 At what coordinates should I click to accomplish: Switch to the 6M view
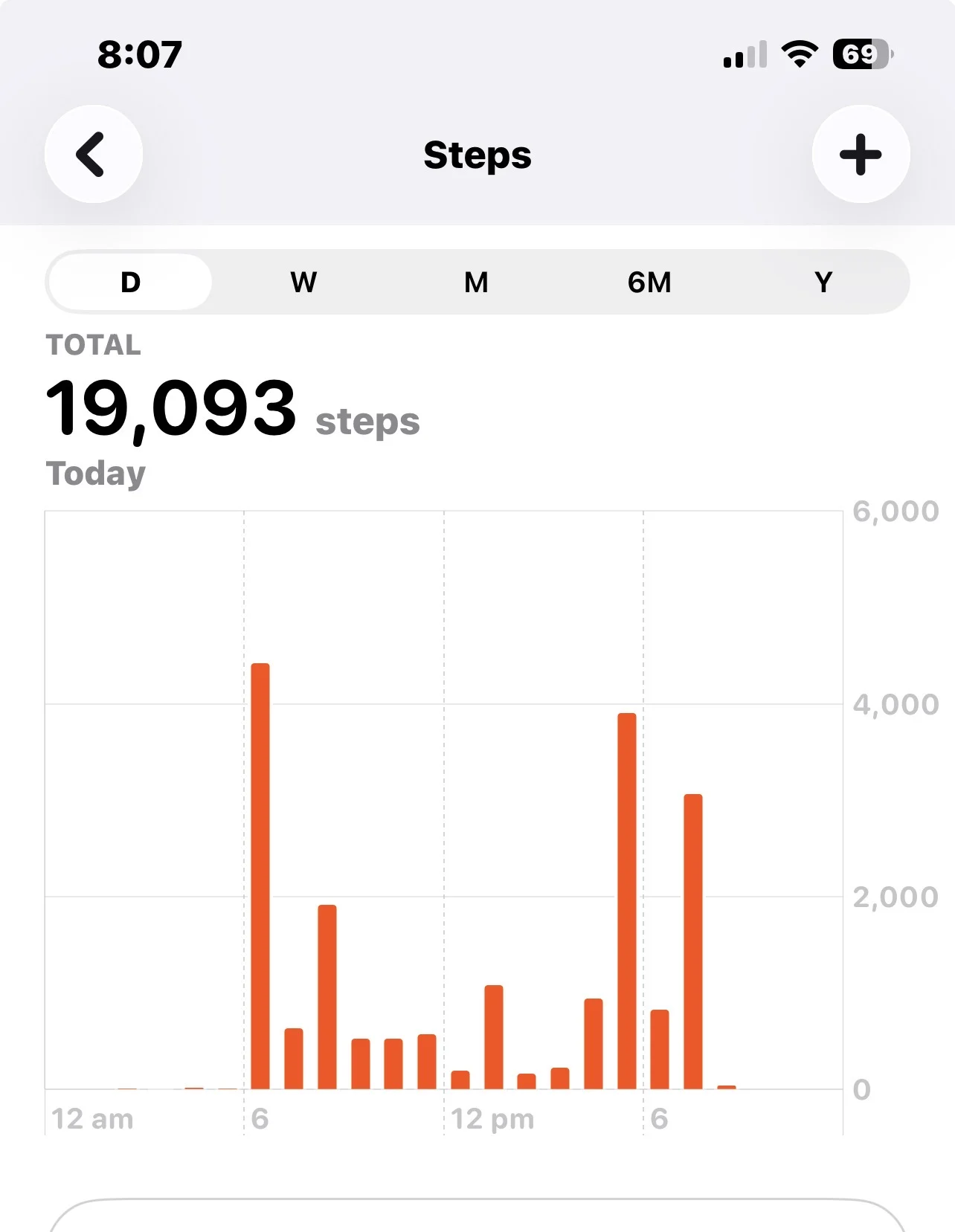point(649,282)
